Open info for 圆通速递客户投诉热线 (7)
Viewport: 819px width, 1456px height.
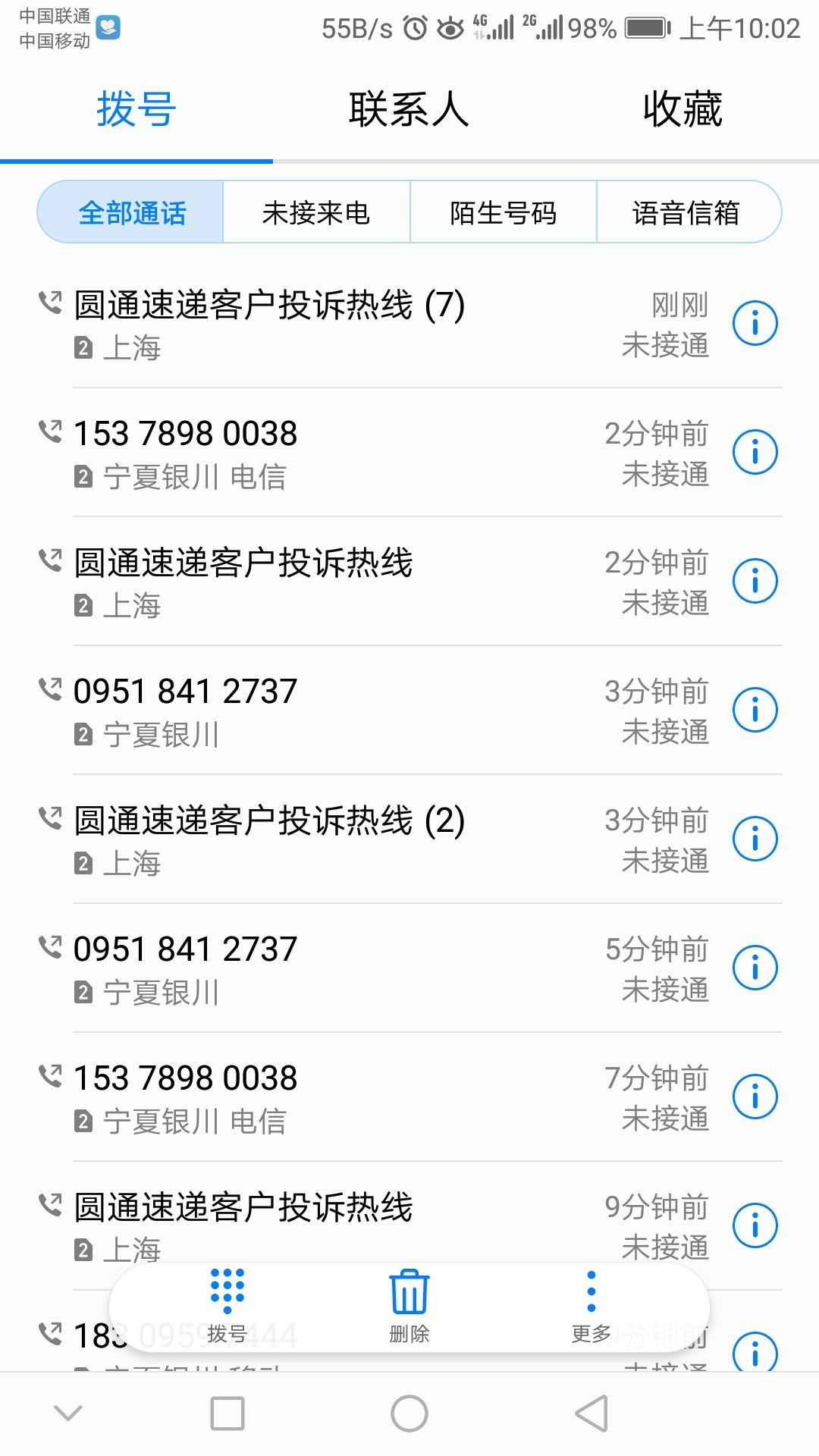(755, 324)
